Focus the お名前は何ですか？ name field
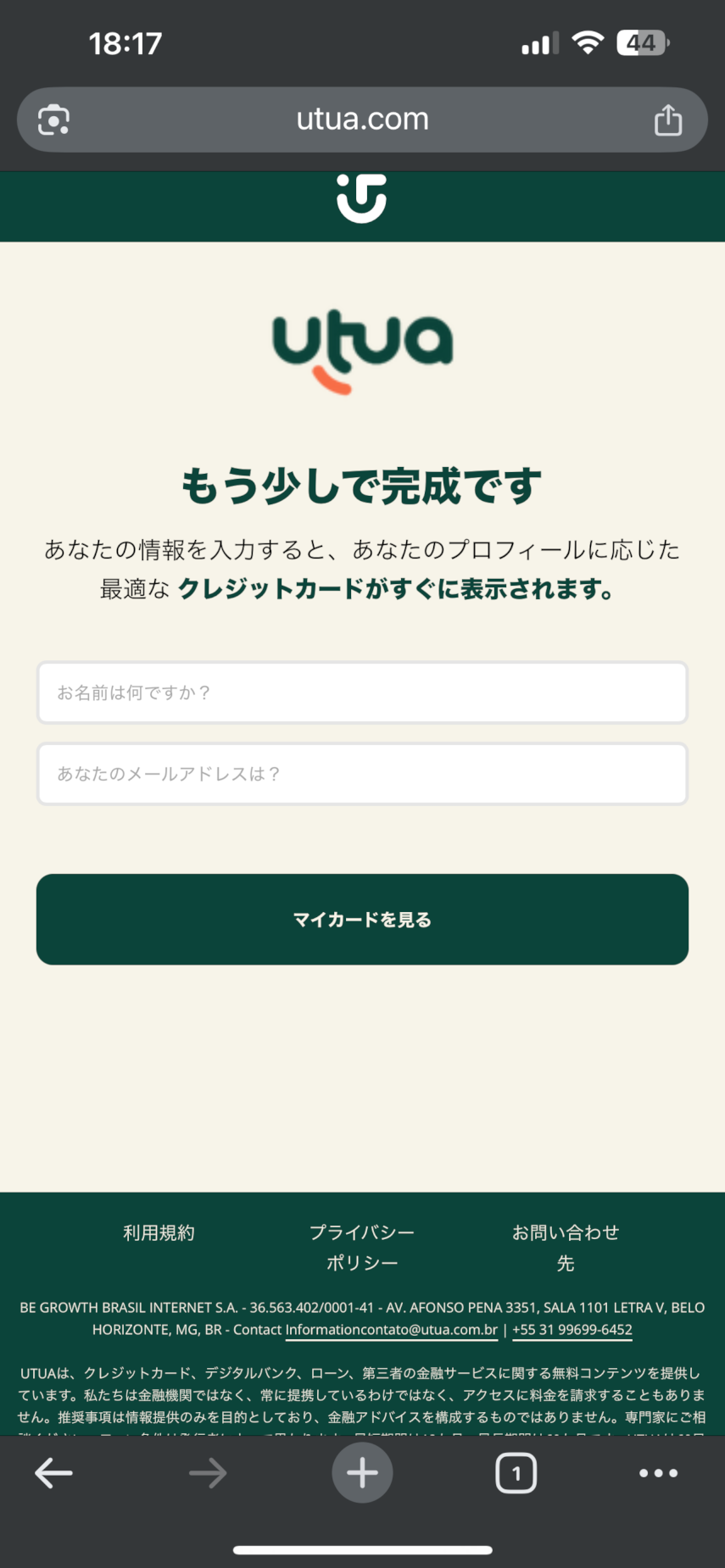 click(362, 692)
